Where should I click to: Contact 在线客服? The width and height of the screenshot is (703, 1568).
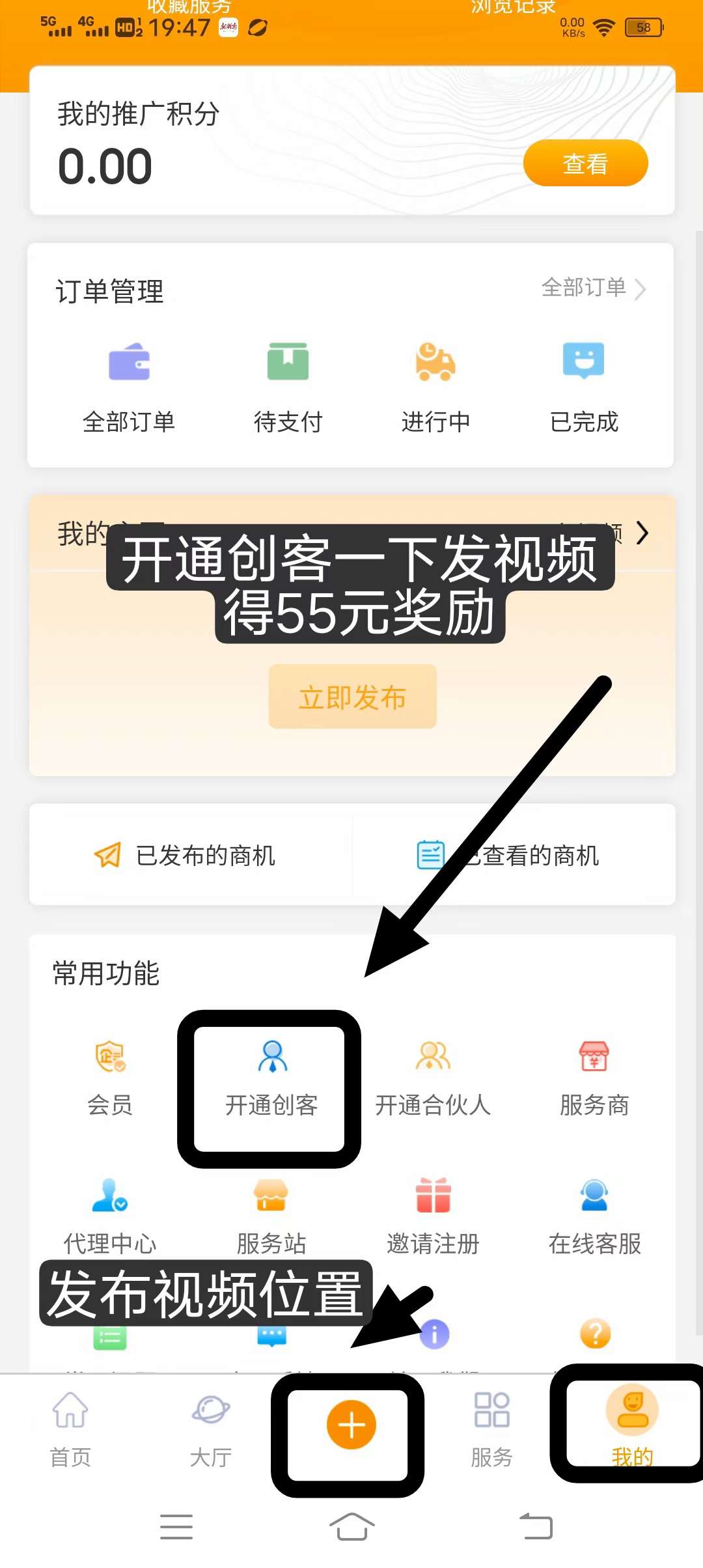click(x=594, y=1217)
